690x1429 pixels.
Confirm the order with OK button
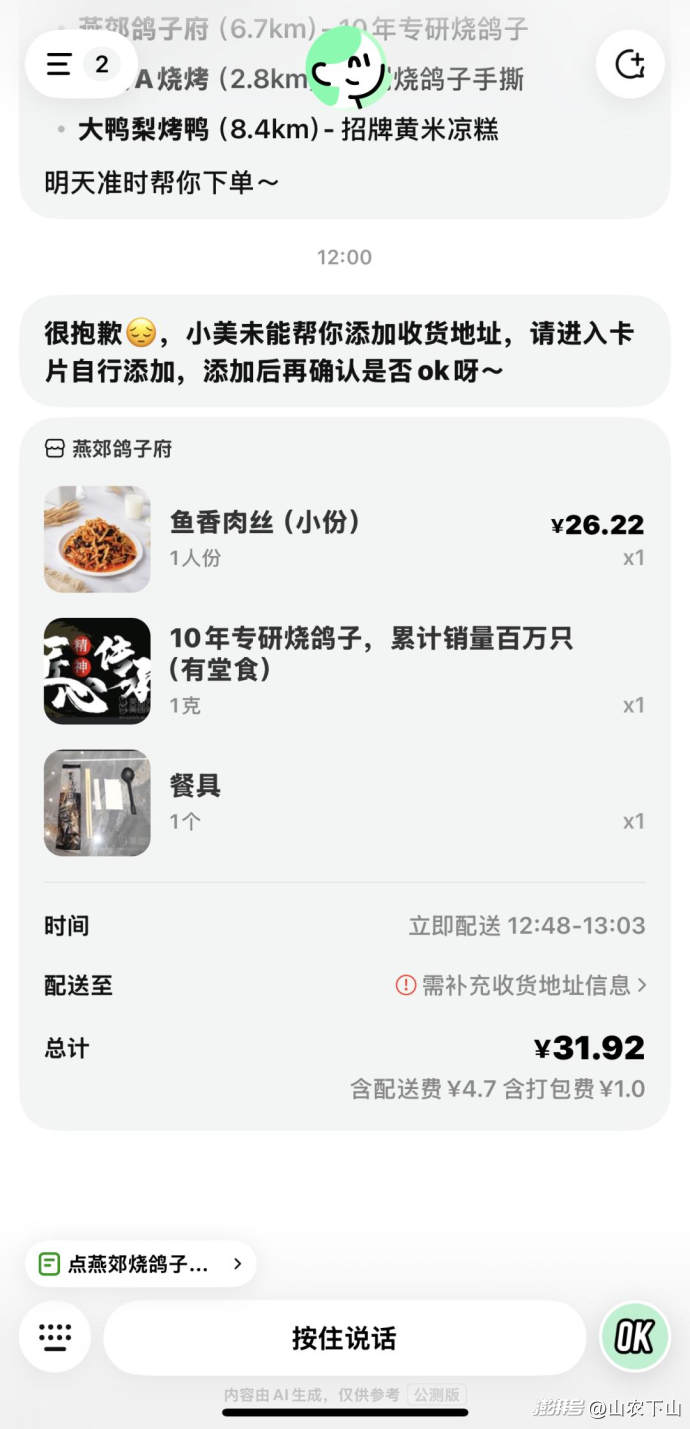click(x=634, y=1337)
